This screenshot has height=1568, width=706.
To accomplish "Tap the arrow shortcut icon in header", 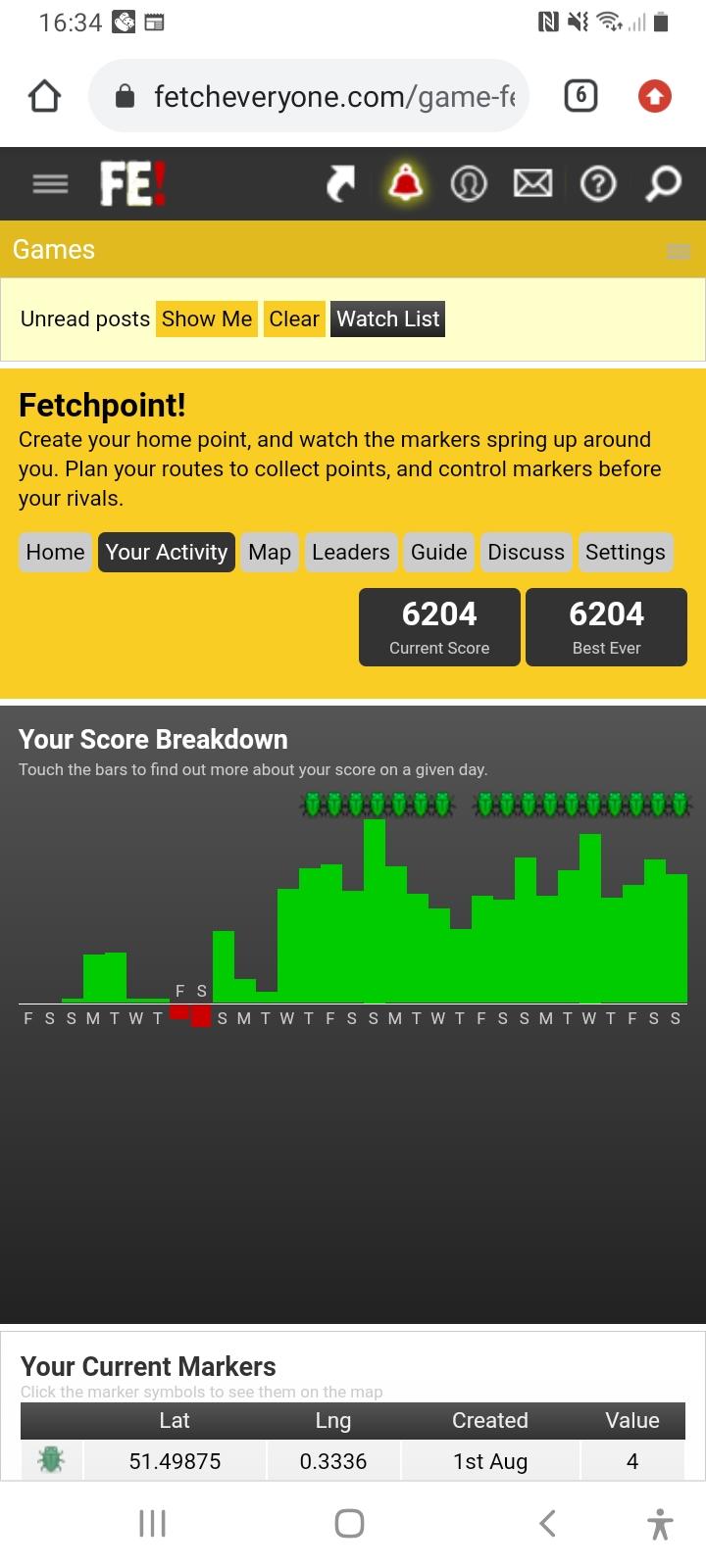I will point(340,183).
